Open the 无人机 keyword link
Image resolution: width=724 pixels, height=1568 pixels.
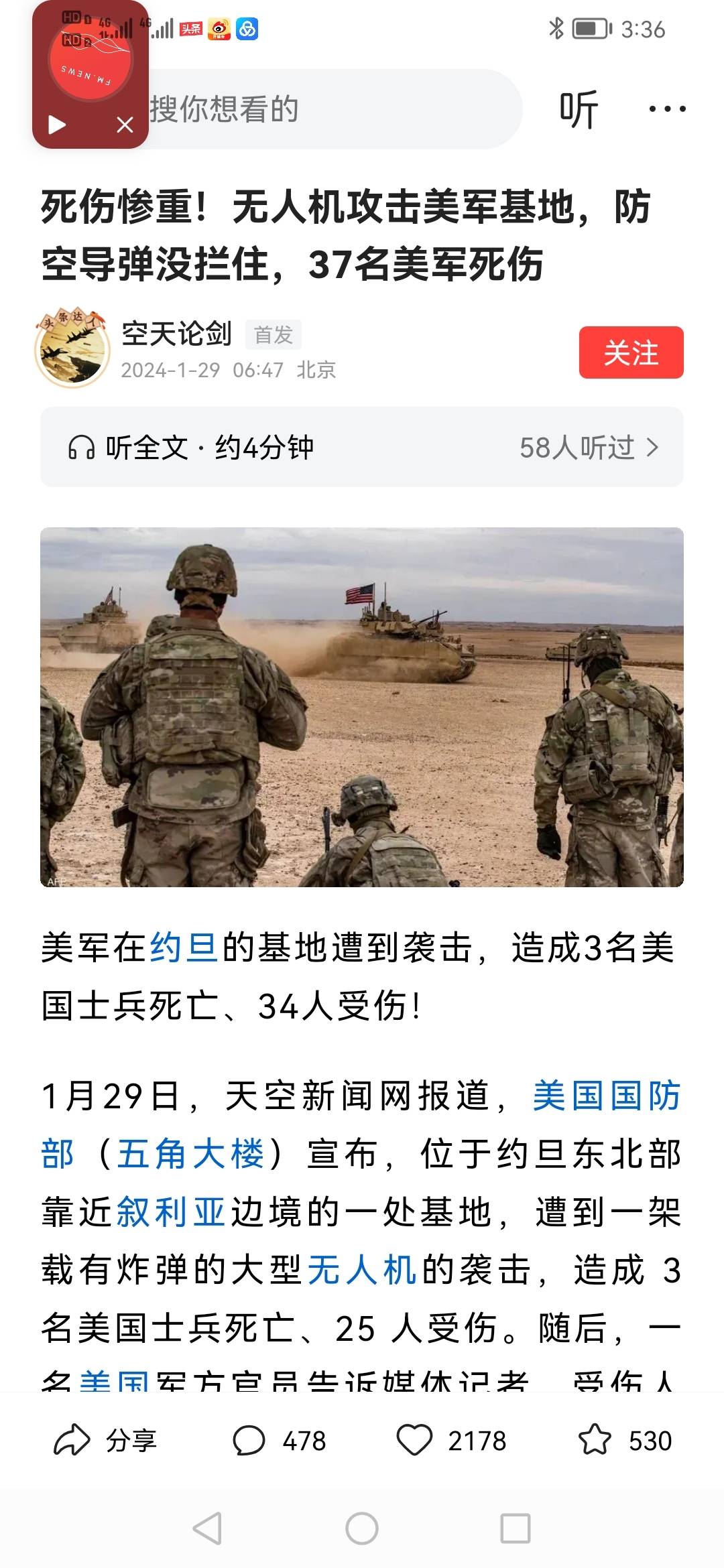click(x=362, y=1270)
